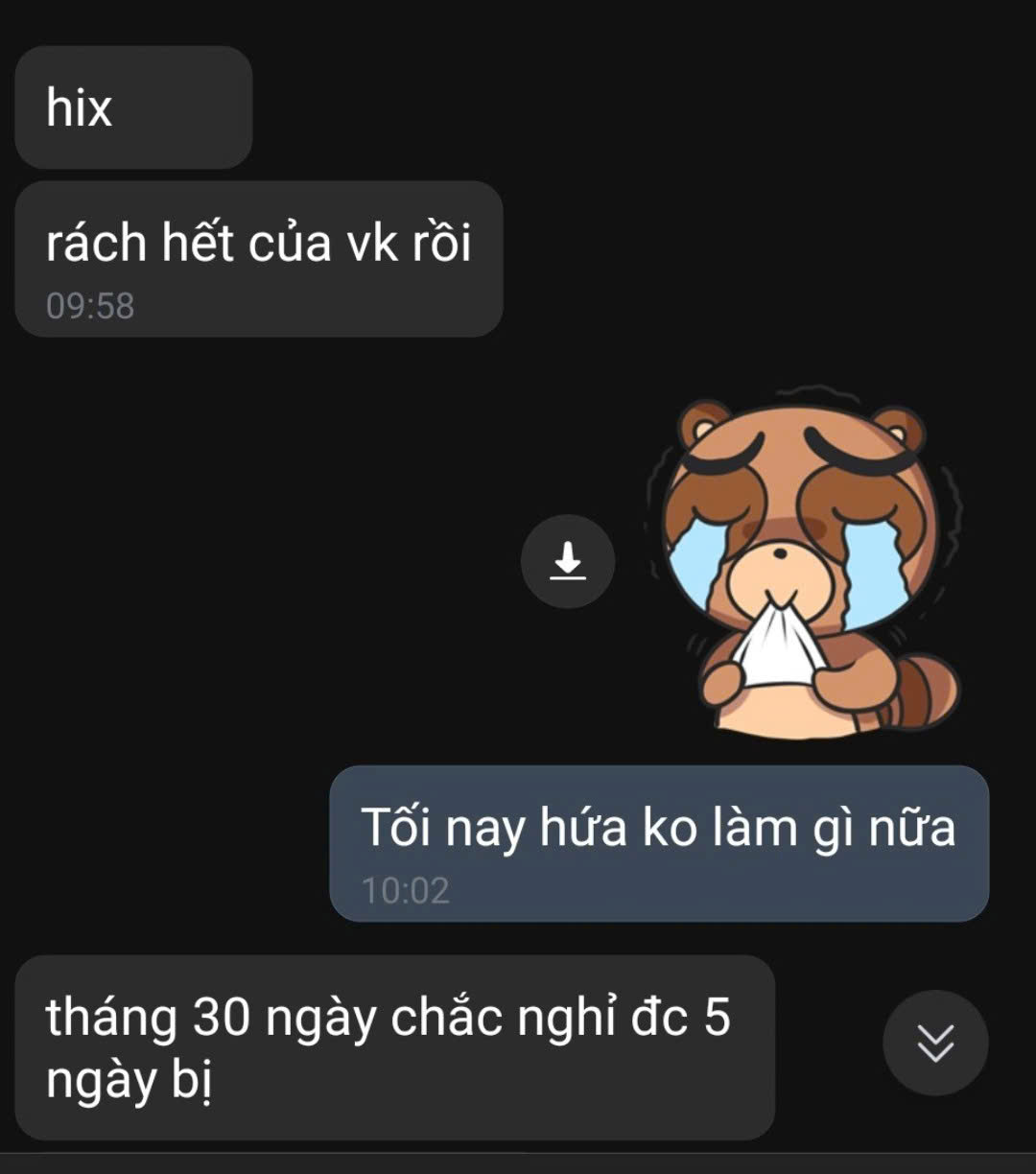Download the crying raccoon sticker
Image resolution: width=1036 pixels, height=1174 pixels.
point(568,561)
